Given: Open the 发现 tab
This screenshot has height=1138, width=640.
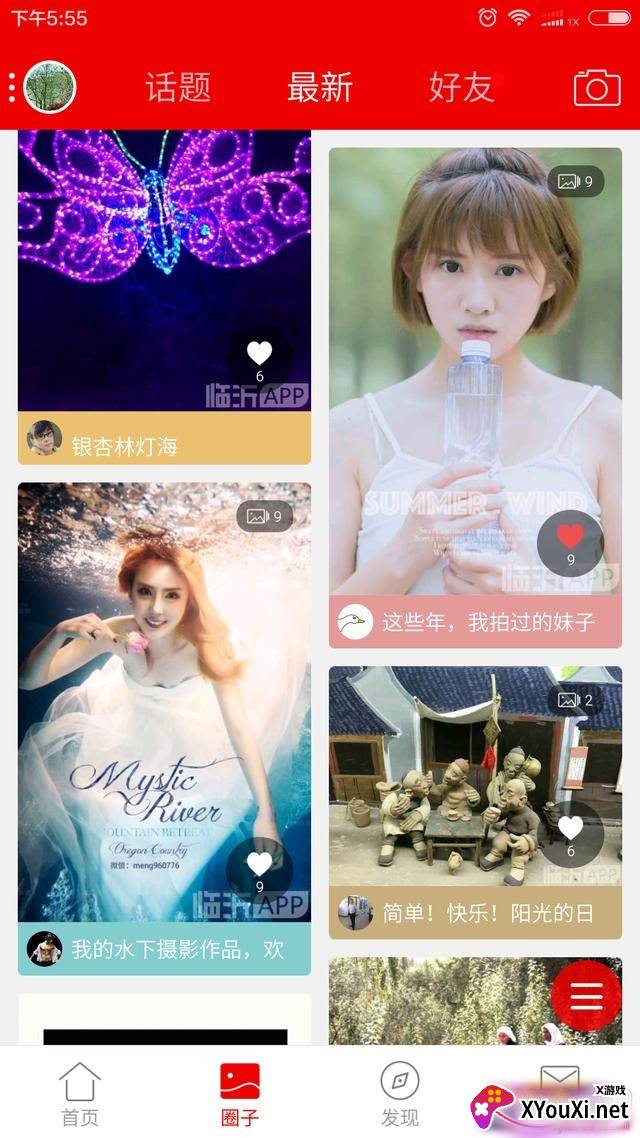Looking at the screenshot, I should pyautogui.click(x=400, y=1094).
